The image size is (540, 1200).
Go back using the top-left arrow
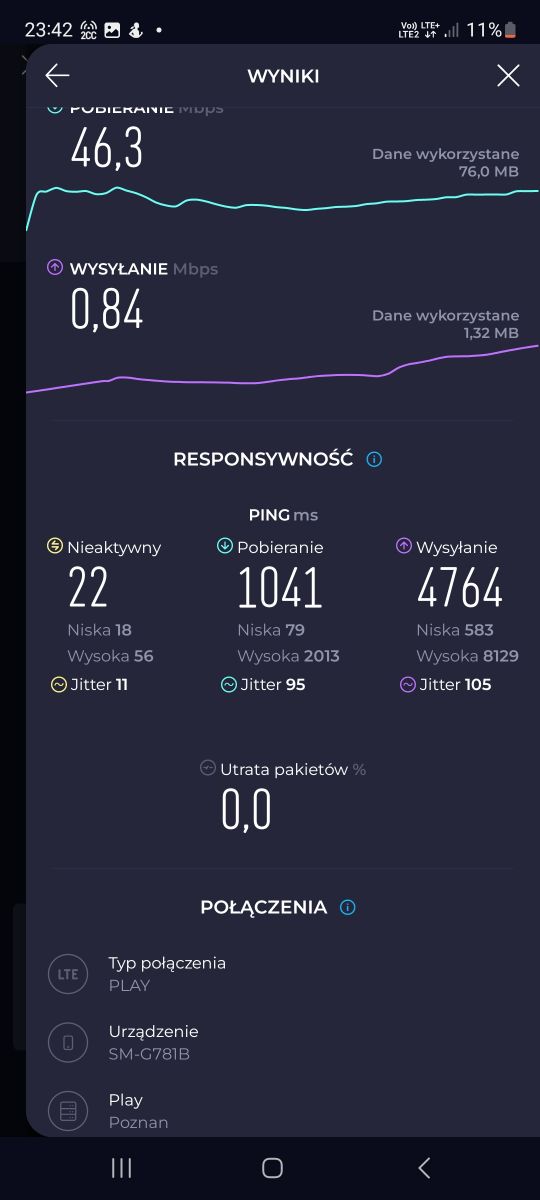click(x=57, y=76)
